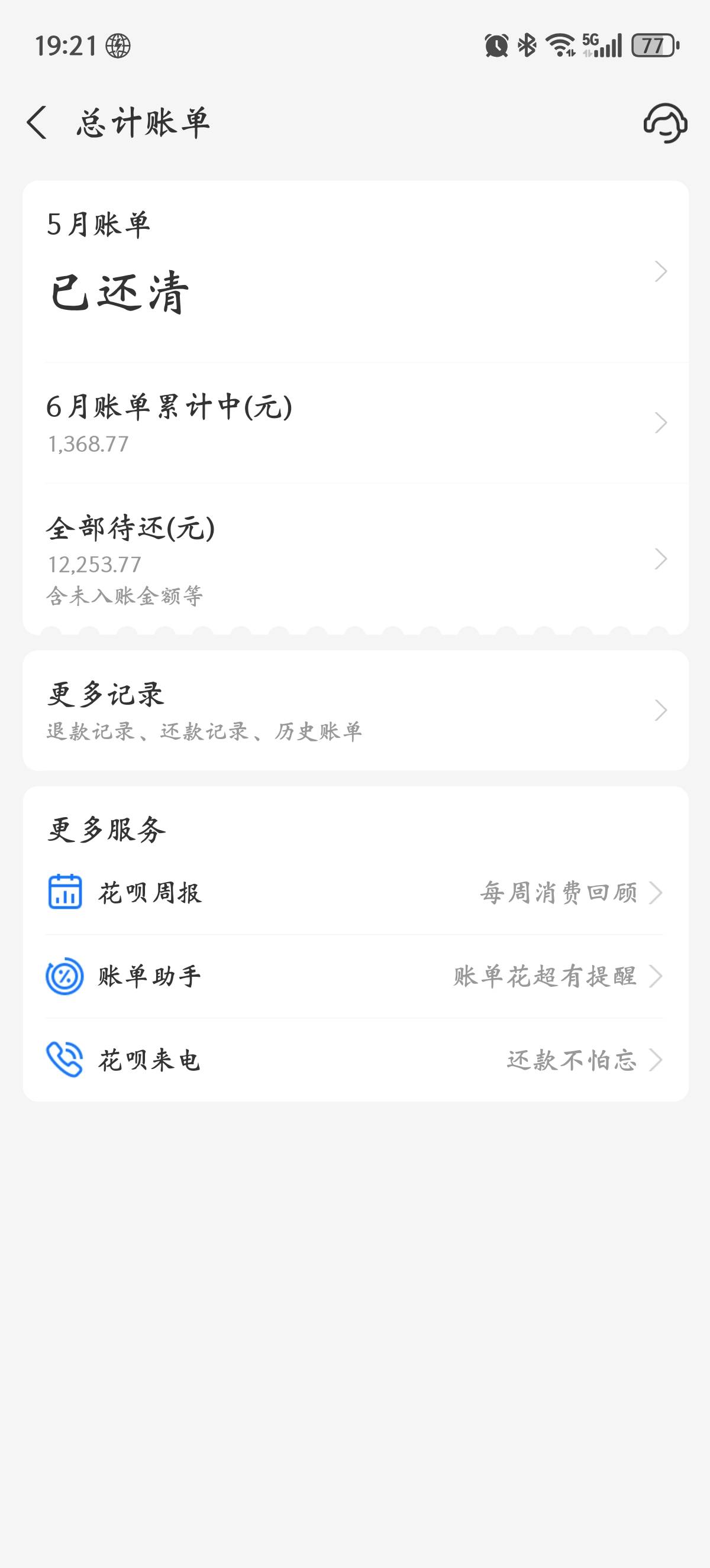The height and width of the screenshot is (1568, 710).
Task: Open customer service headset icon
Action: click(x=665, y=123)
